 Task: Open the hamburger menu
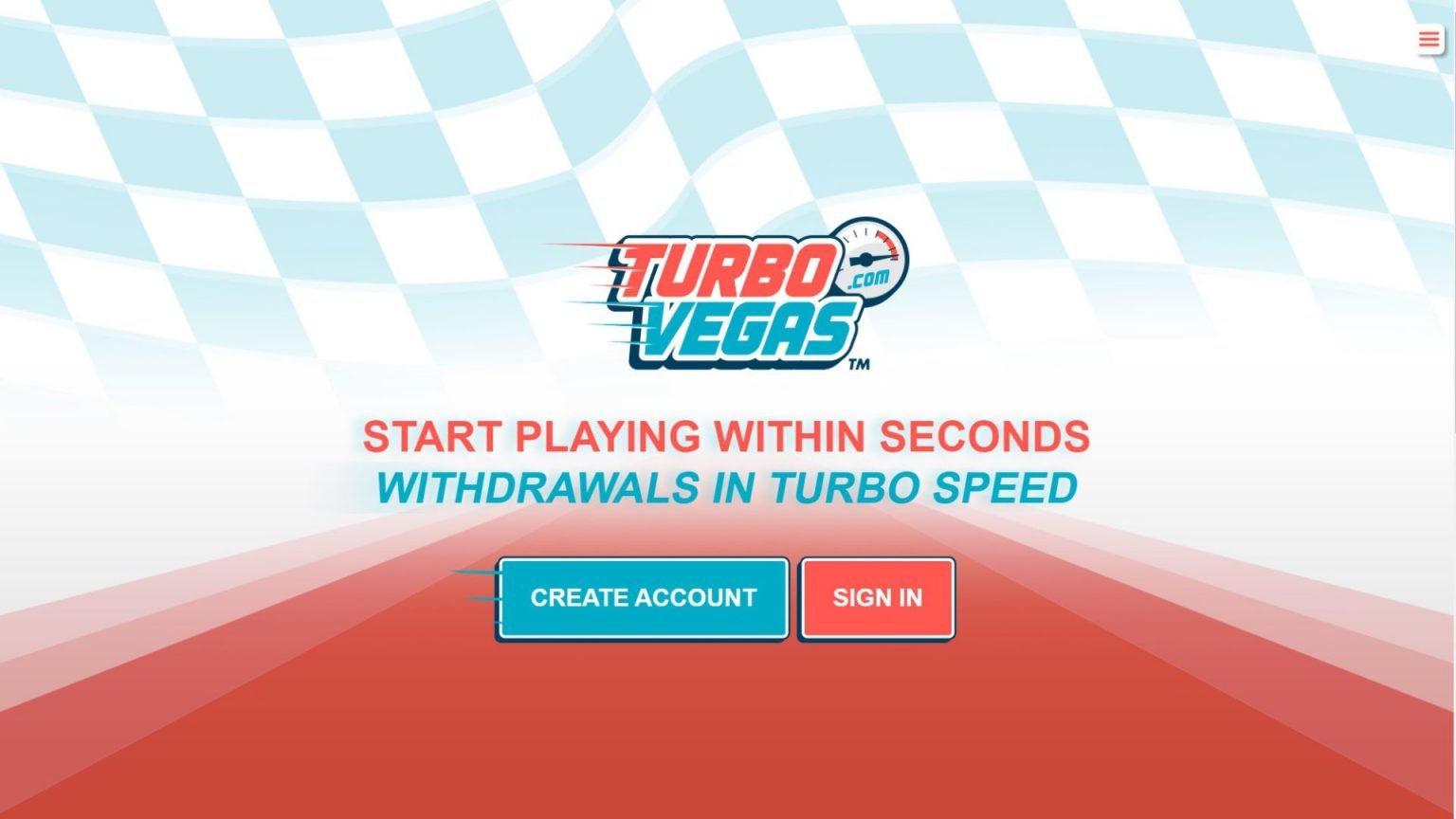[1429, 39]
